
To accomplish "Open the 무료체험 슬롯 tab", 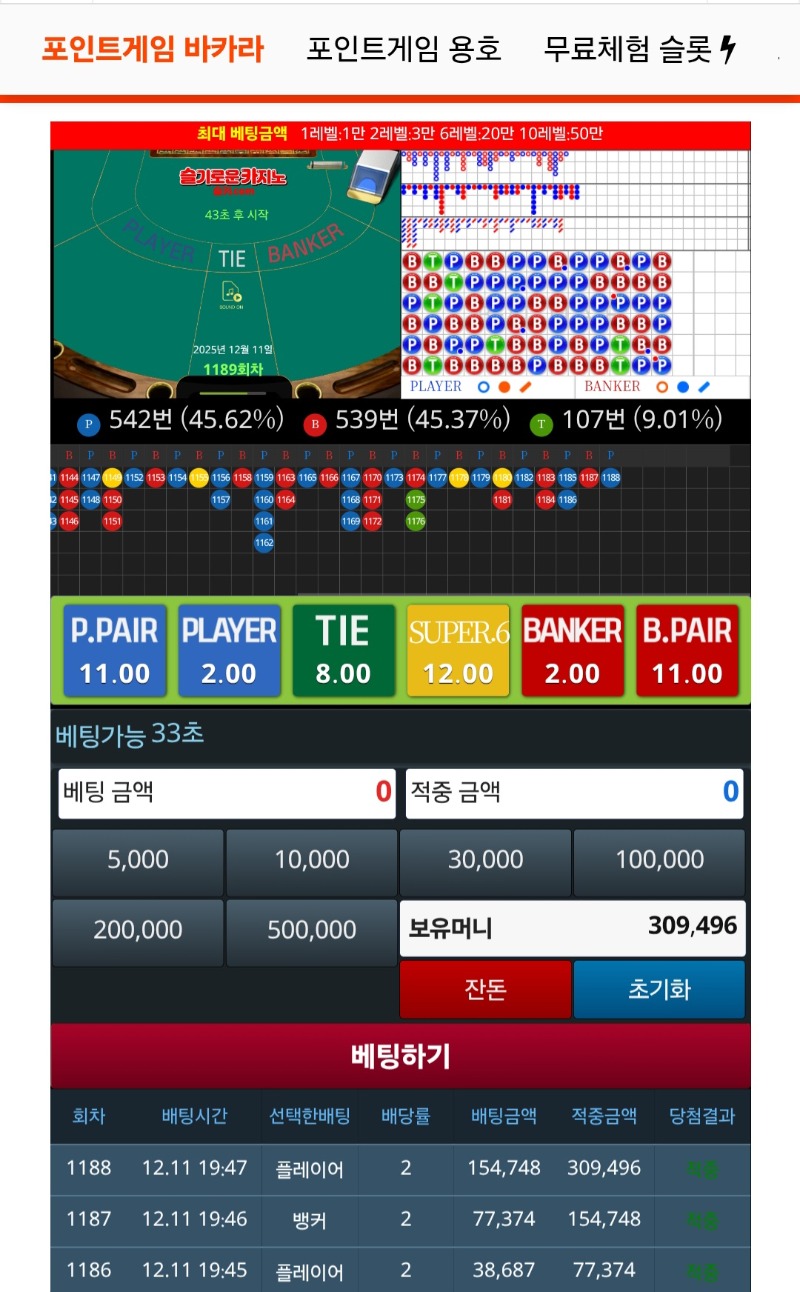I will [x=639, y=48].
